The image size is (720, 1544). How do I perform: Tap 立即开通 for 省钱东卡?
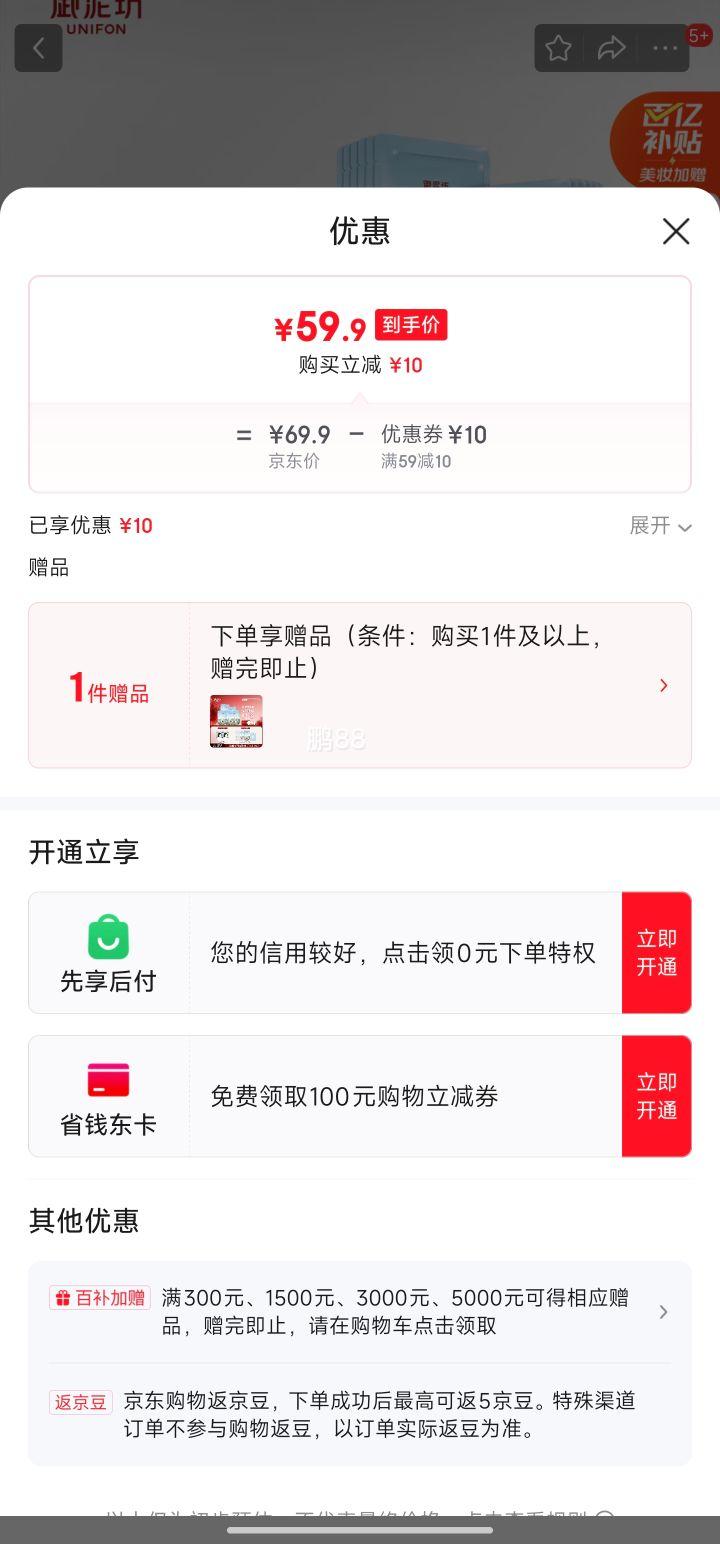656,1096
